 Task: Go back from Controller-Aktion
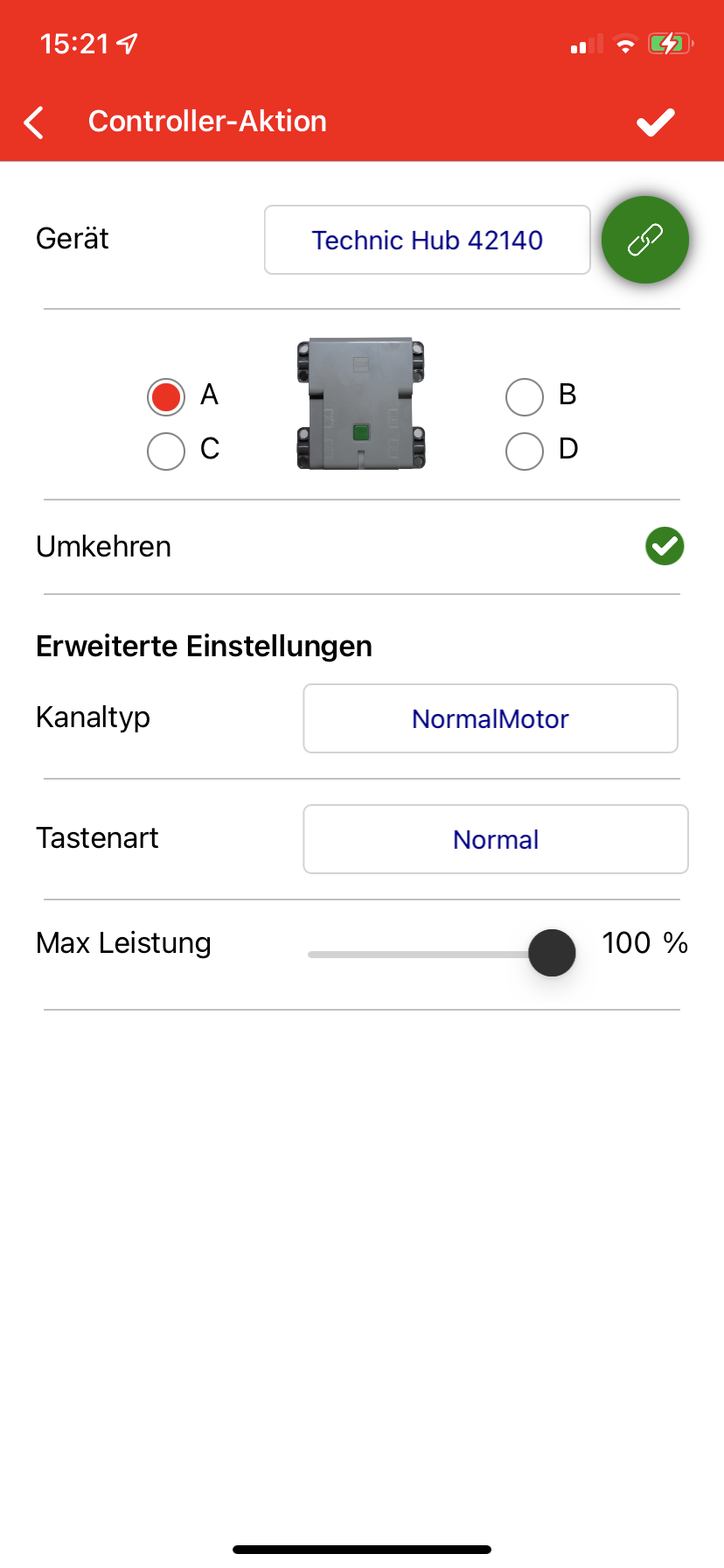(x=34, y=122)
